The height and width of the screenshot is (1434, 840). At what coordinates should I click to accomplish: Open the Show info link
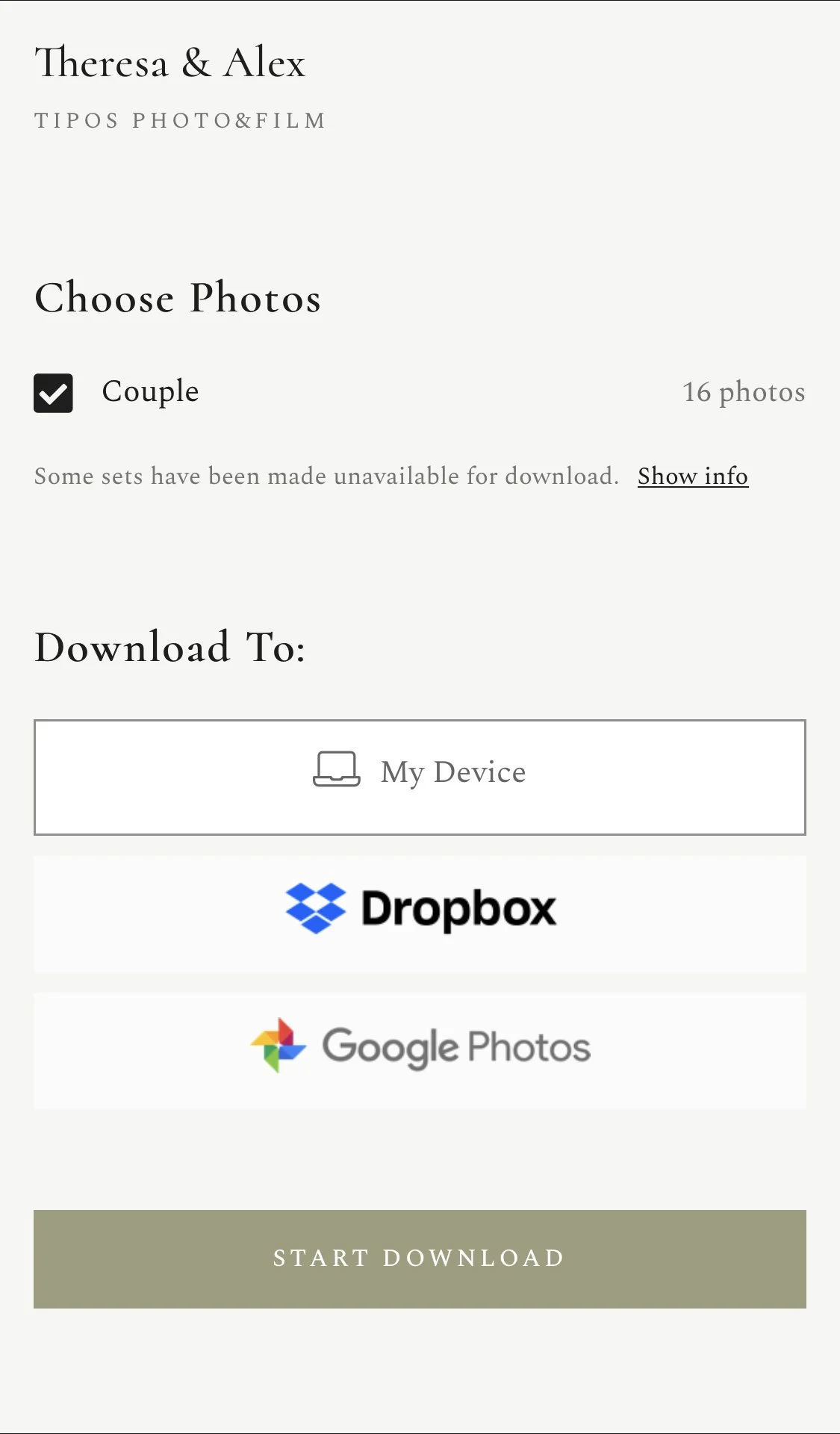click(693, 476)
